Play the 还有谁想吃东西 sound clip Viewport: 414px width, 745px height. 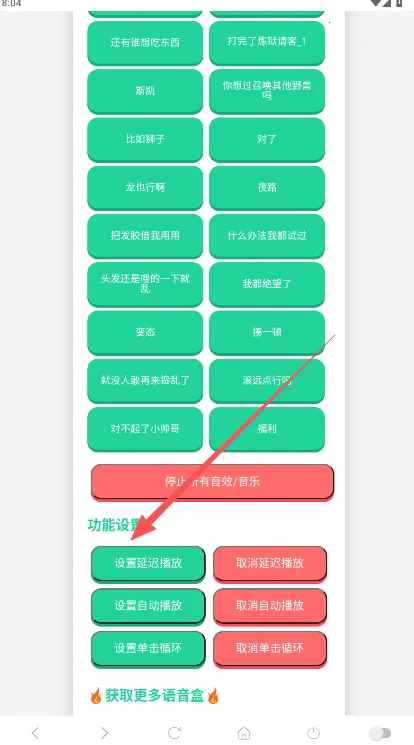tap(145, 43)
